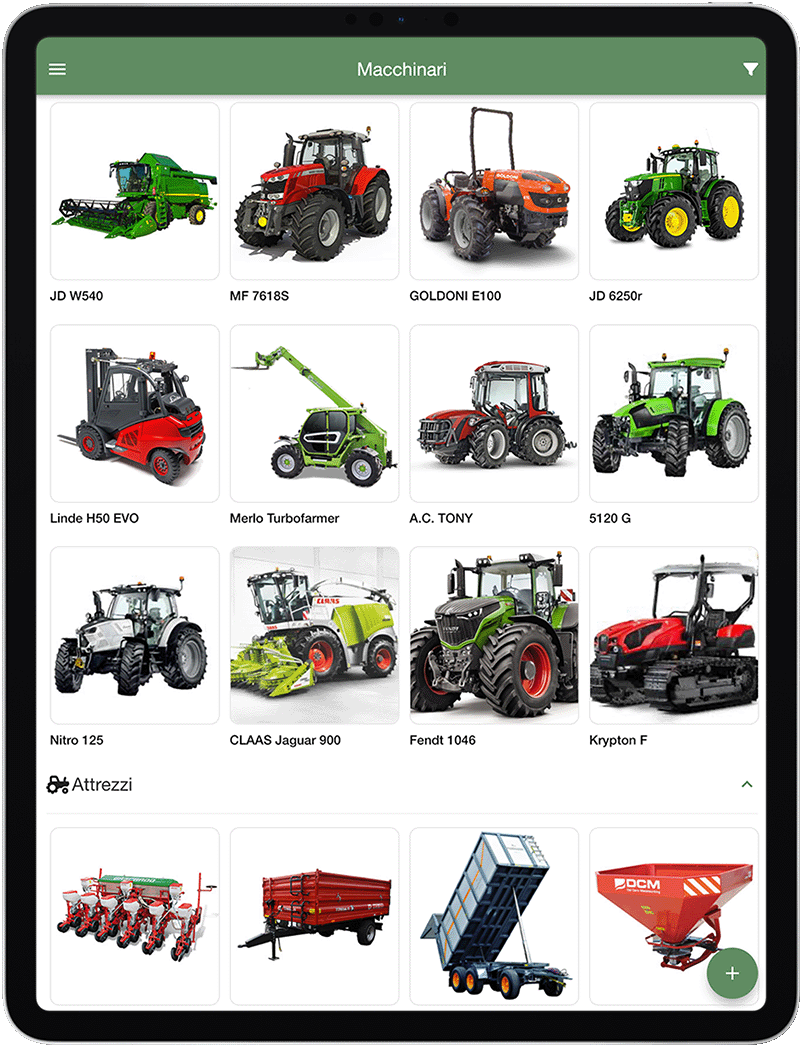The height and width of the screenshot is (1046, 800).
Task: Select the JD W540 combine harvester
Action: (133, 192)
